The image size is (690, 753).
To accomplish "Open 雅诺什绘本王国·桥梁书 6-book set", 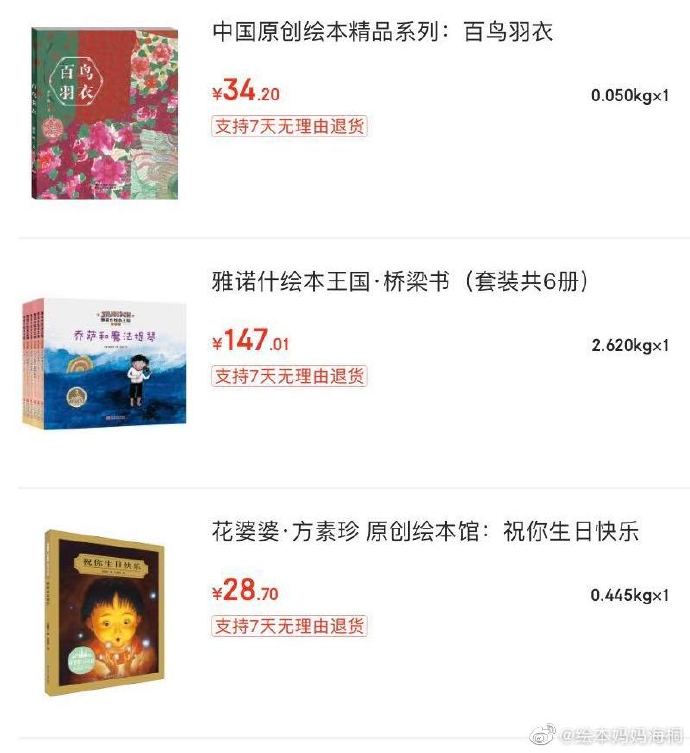I will tap(400, 282).
